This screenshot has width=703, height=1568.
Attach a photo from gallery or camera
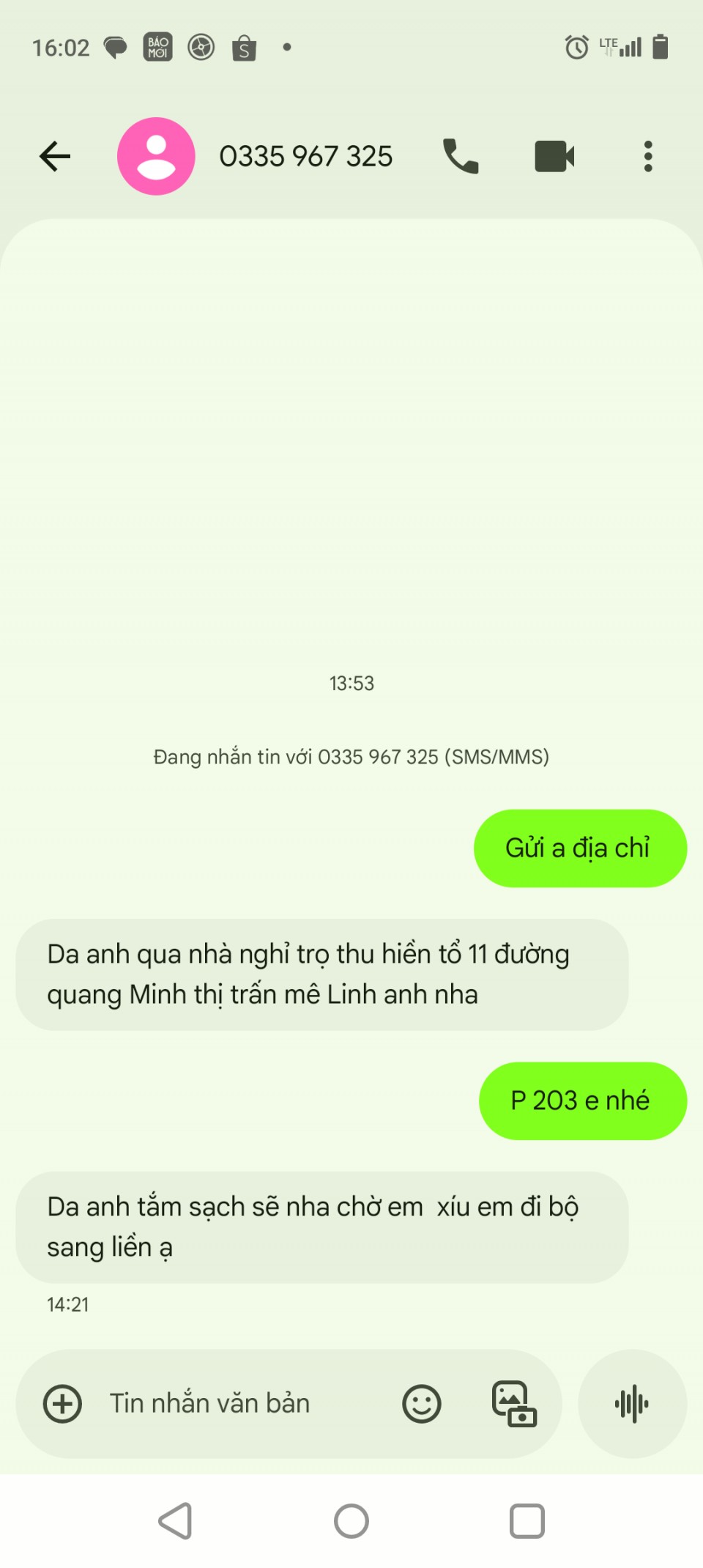(514, 1404)
